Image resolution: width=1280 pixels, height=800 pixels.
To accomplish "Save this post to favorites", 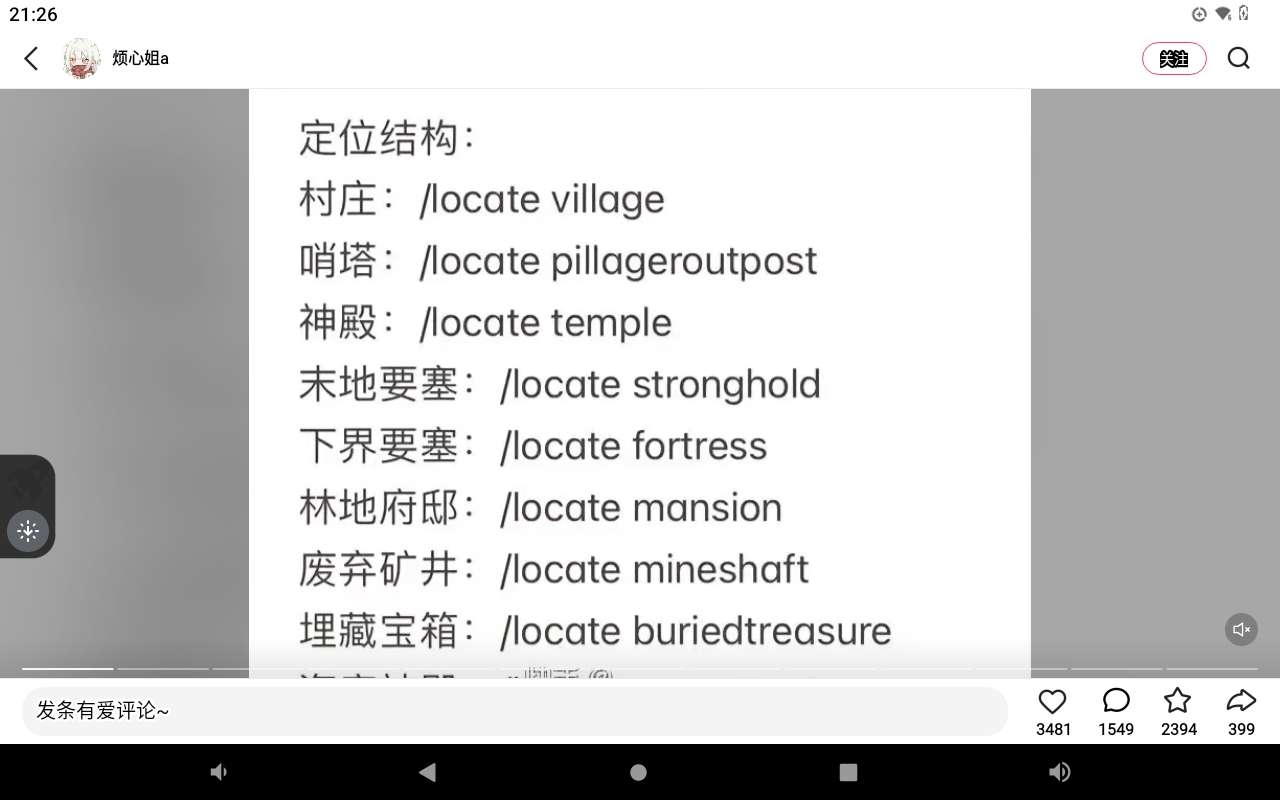I will pos(1178,701).
